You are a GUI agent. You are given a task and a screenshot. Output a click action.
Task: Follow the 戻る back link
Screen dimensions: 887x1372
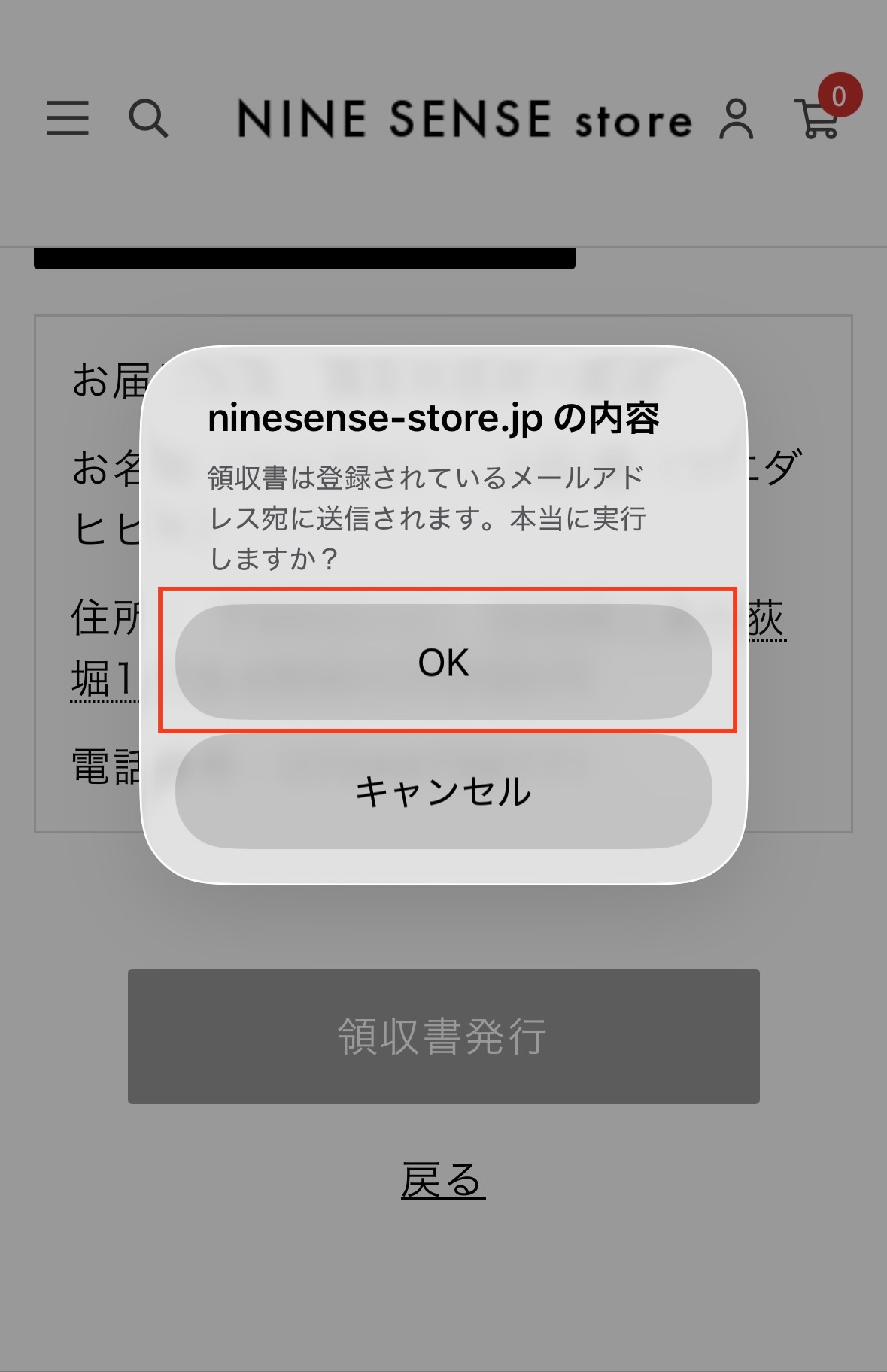click(444, 1178)
